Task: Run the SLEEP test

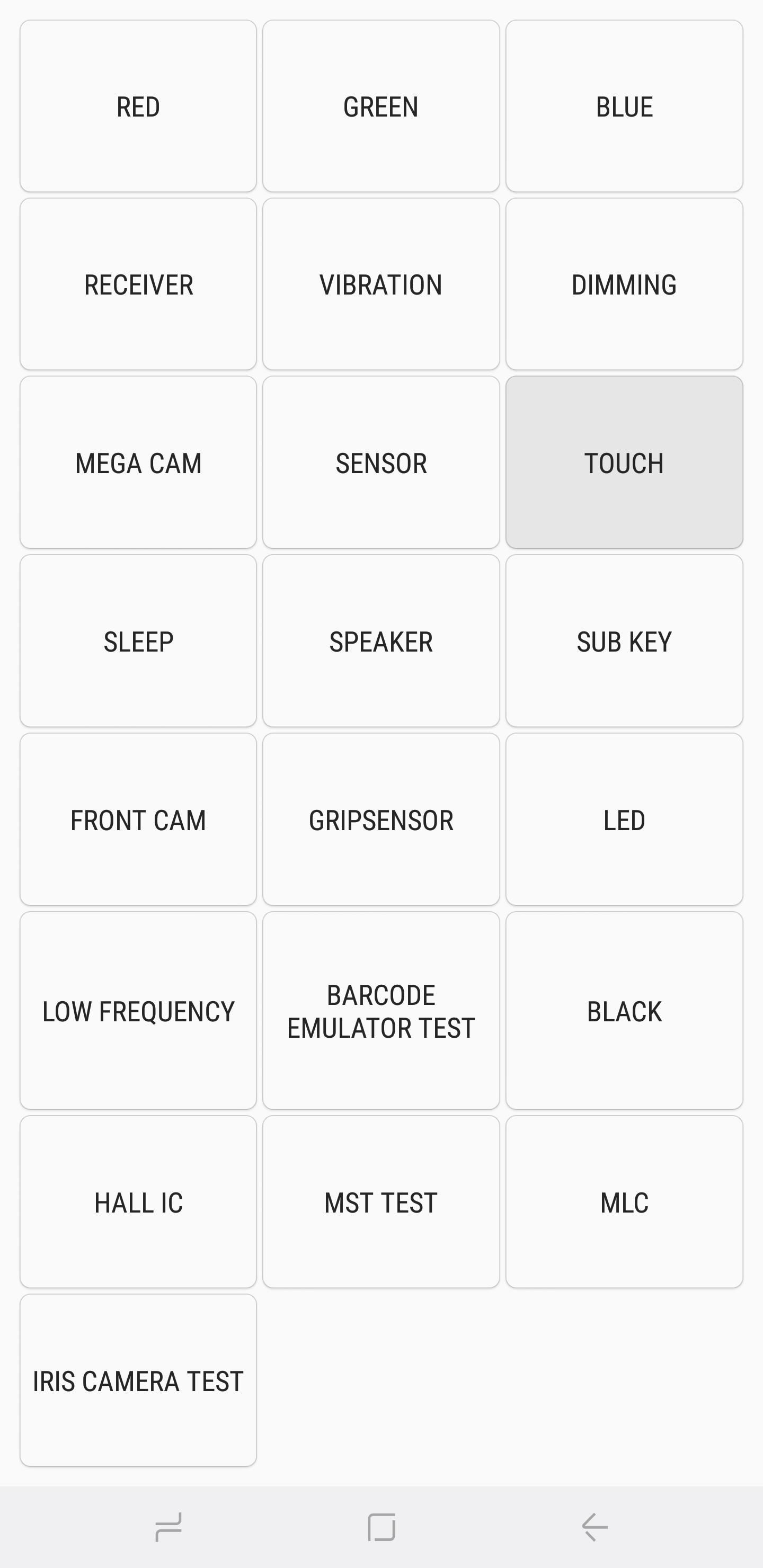Action: (x=138, y=641)
